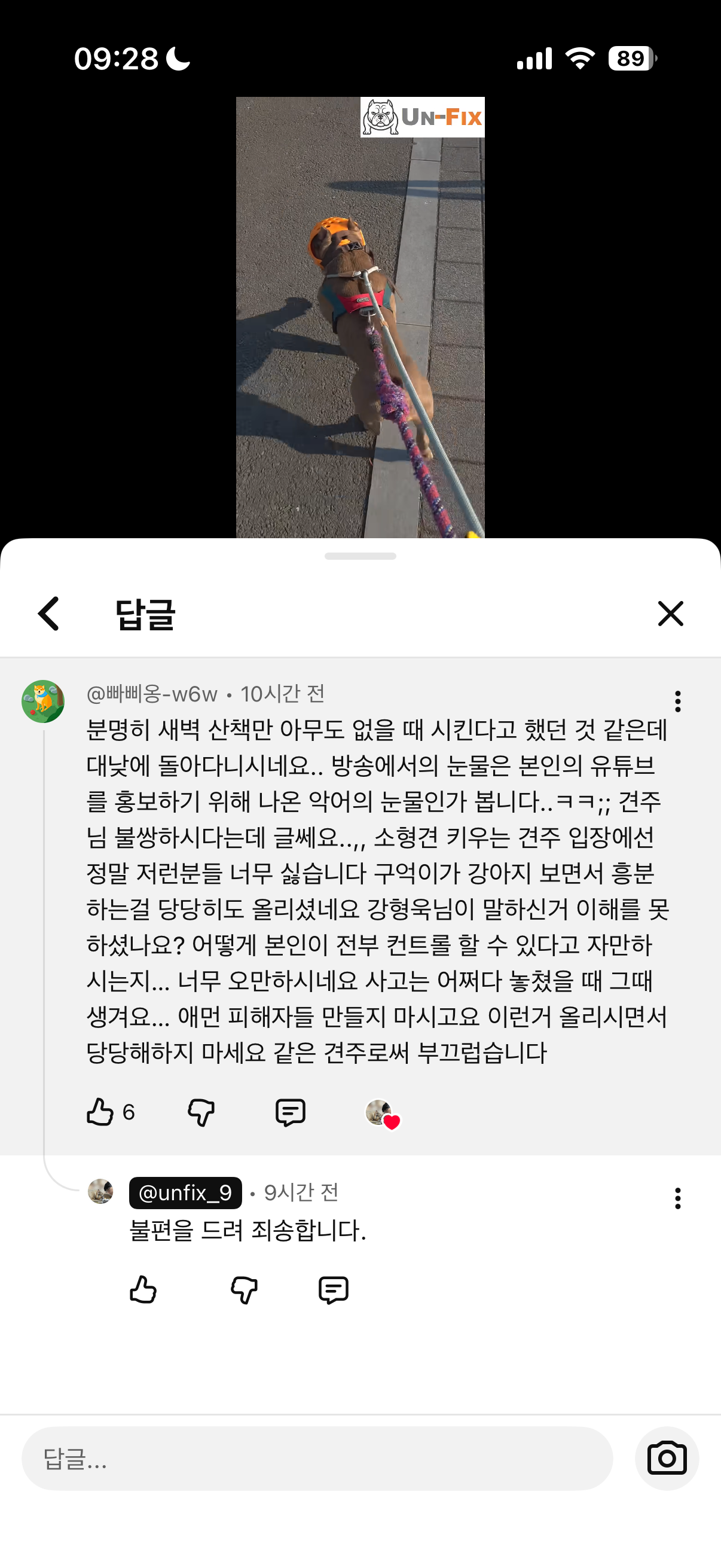Screen dimensions: 721x1568
Task: Open the overflow menu on @unfix_9's reply
Action: [677, 1198]
